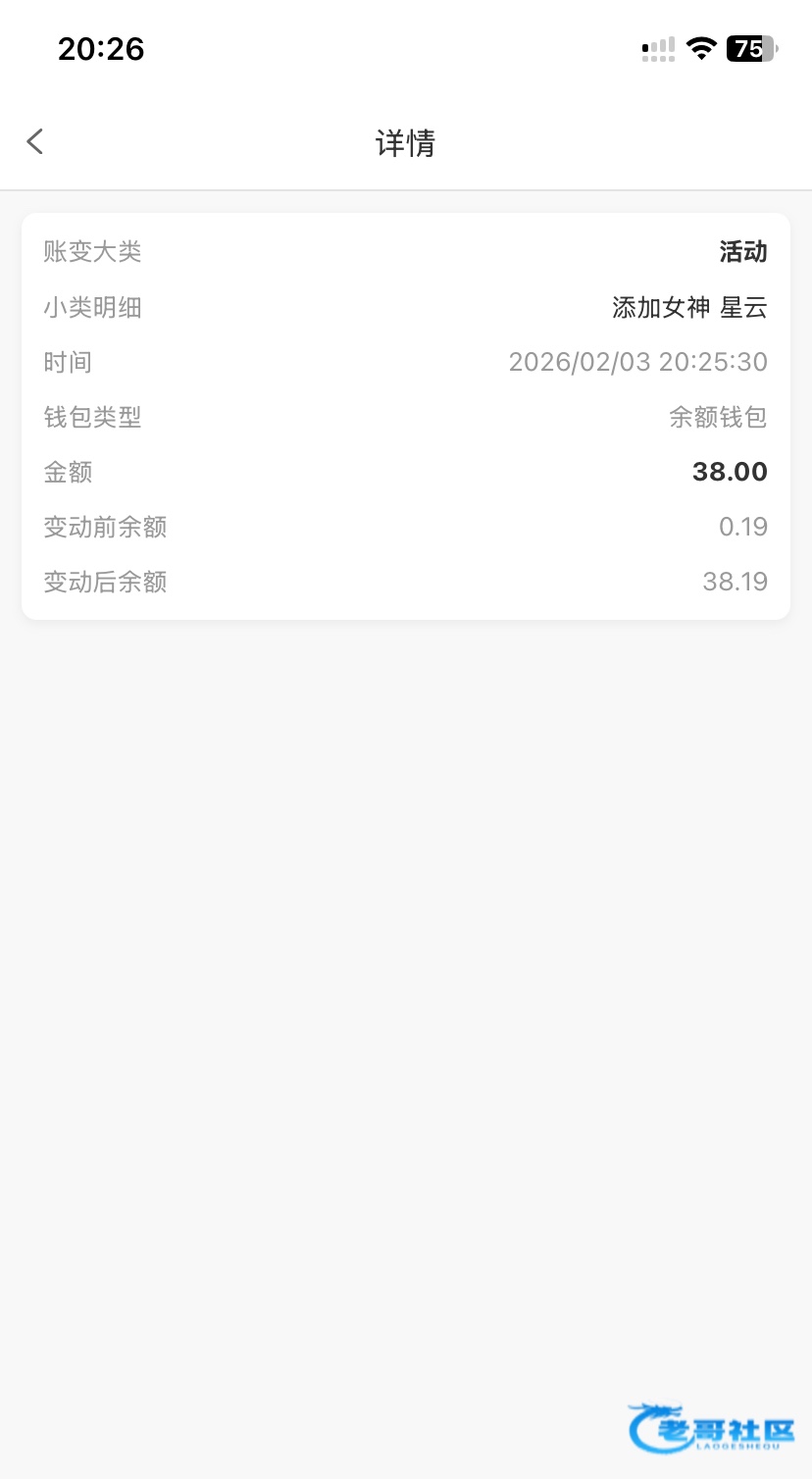The width and height of the screenshot is (812, 1479).
Task: Go back from the 详情 page
Action: coord(35,141)
